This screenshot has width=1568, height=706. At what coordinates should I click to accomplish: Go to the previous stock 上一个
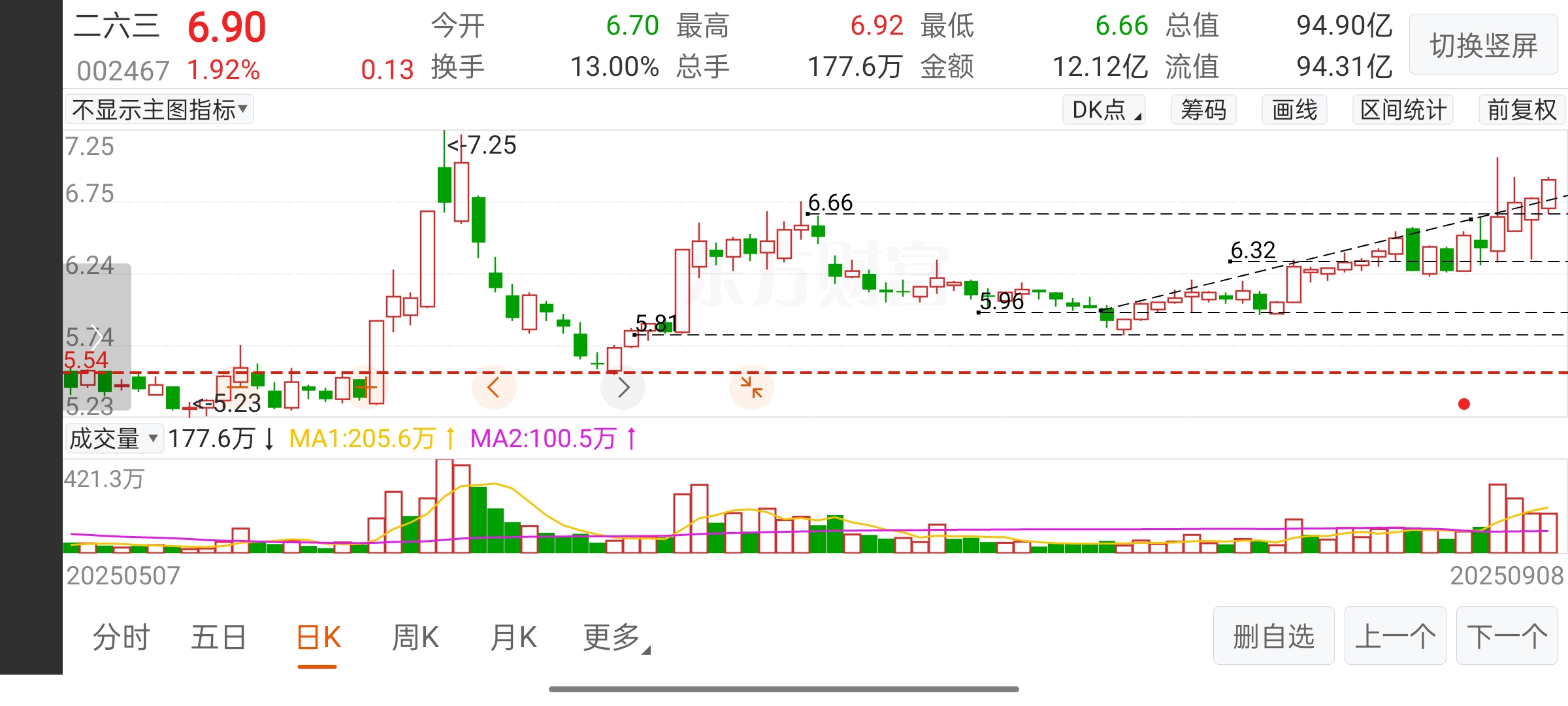pyautogui.click(x=1395, y=636)
